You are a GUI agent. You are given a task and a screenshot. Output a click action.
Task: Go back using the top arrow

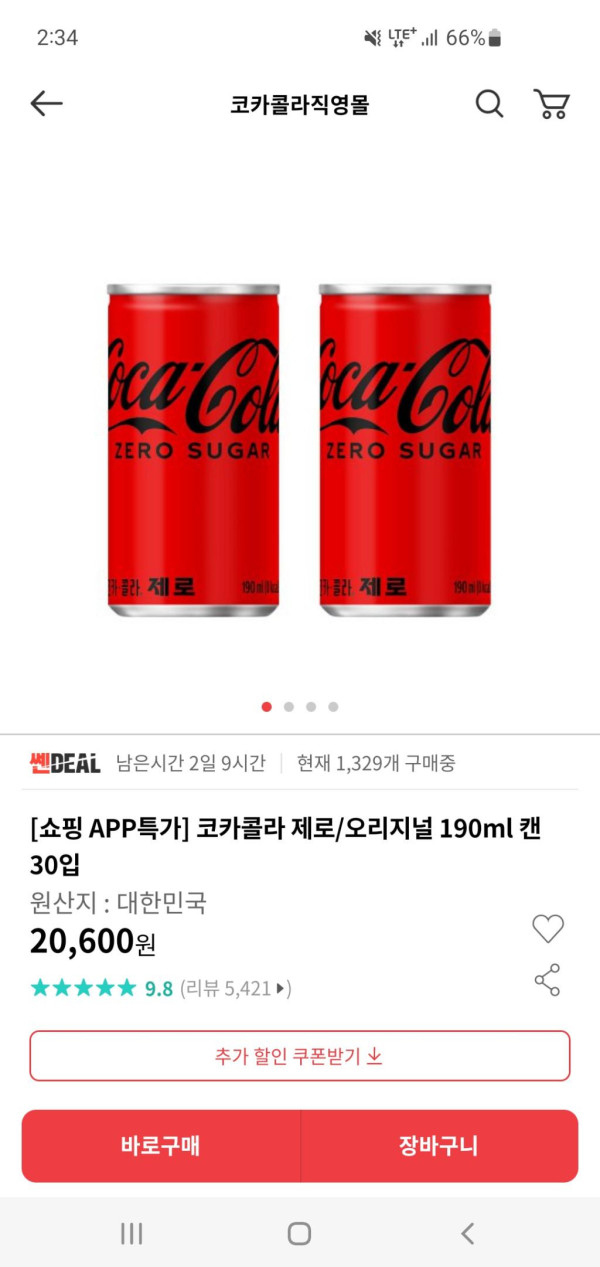tap(46, 103)
